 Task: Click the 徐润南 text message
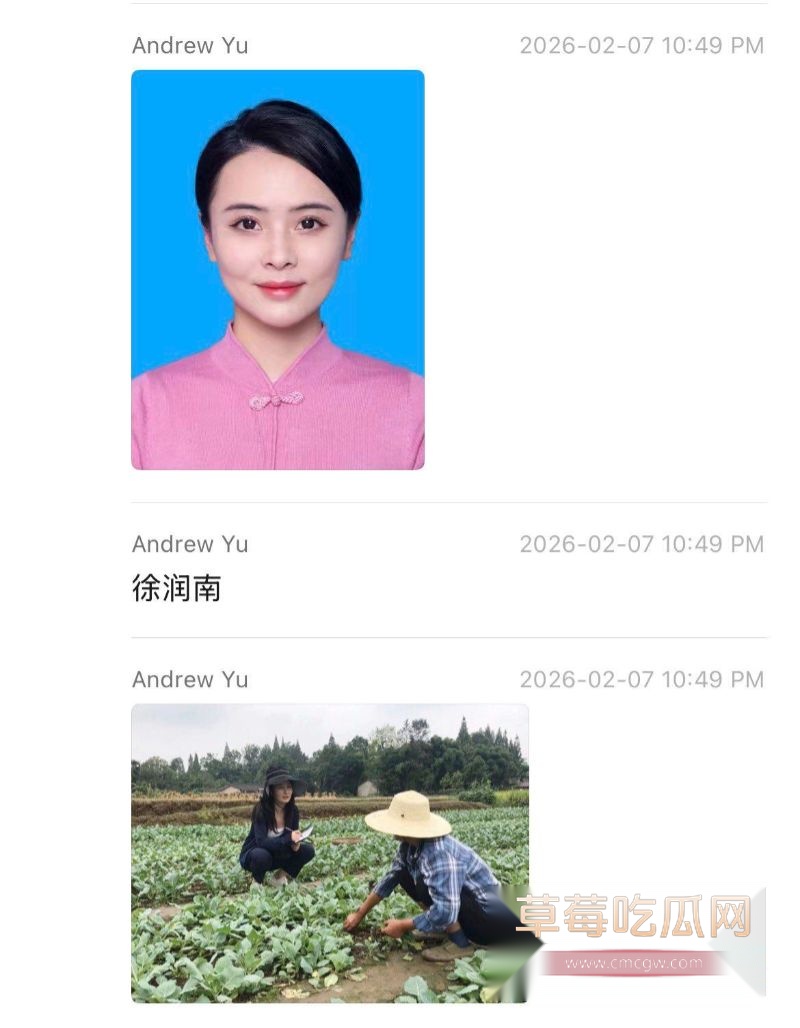(x=179, y=590)
